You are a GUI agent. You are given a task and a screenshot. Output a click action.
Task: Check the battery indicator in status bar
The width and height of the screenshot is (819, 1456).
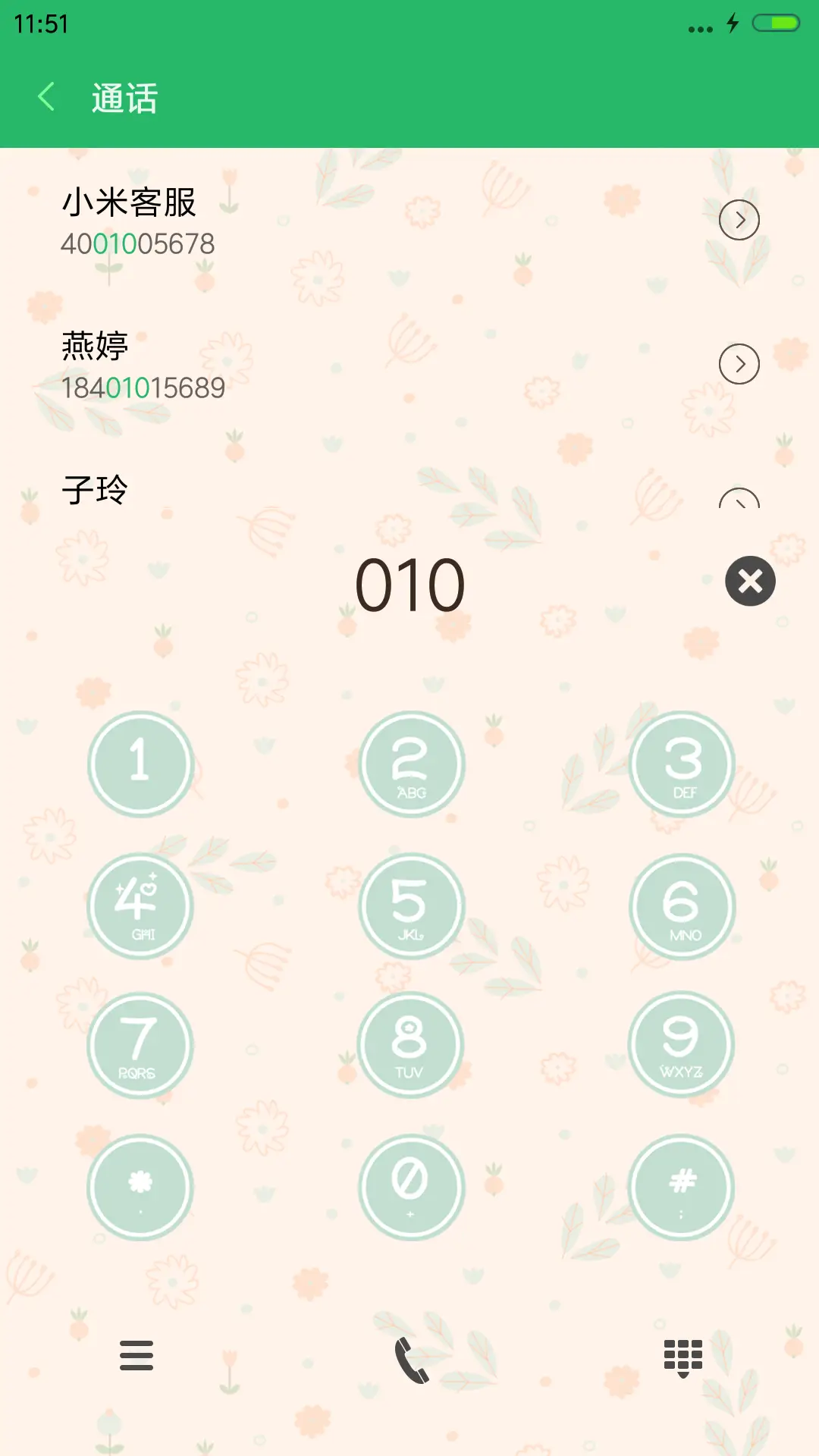775,24
